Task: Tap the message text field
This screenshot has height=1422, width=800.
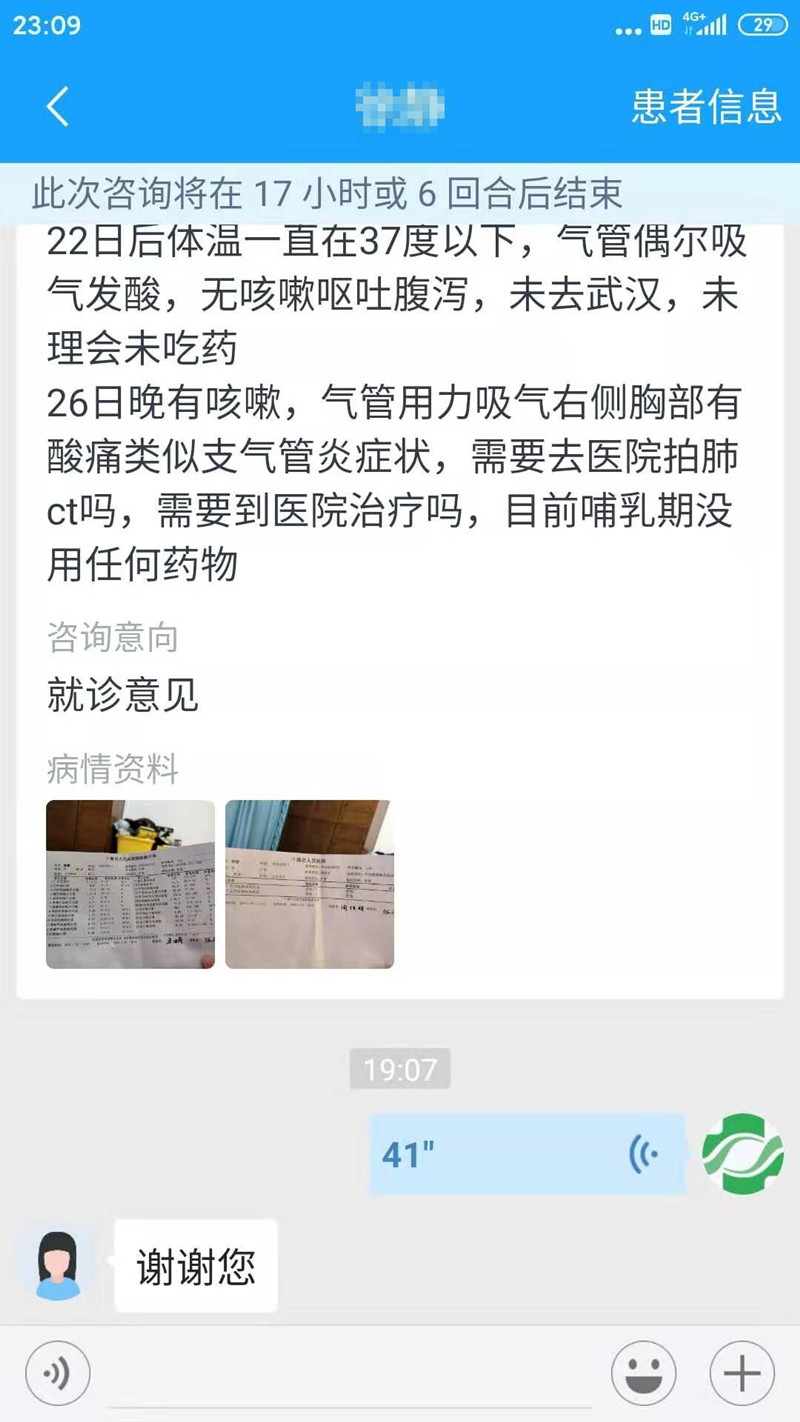Action: pos(350,1373)
